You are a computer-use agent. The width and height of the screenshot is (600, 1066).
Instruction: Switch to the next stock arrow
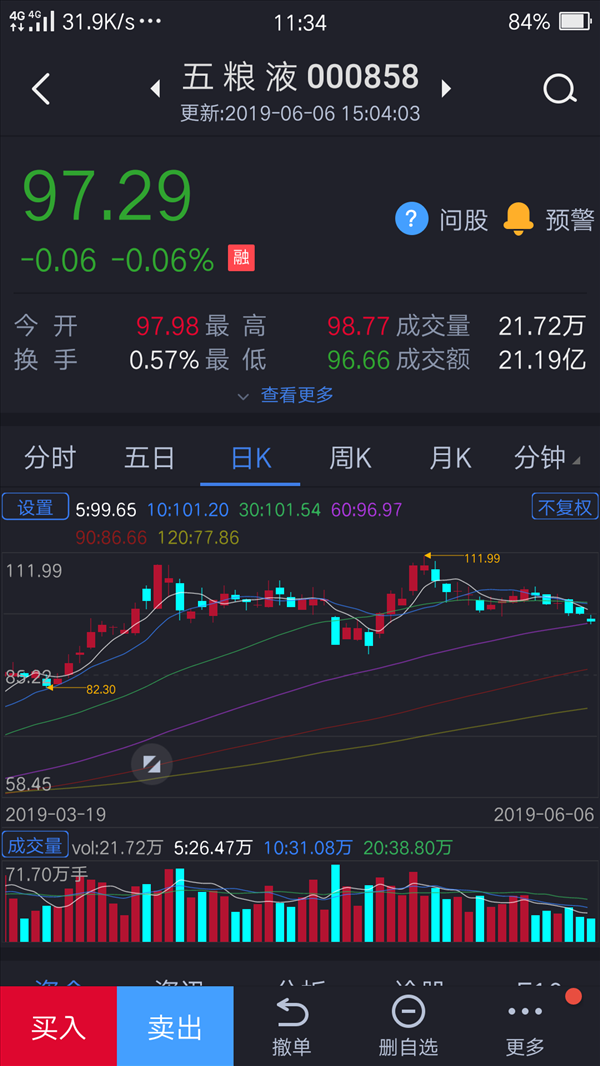pyautogui.click(x=446, y=88)
